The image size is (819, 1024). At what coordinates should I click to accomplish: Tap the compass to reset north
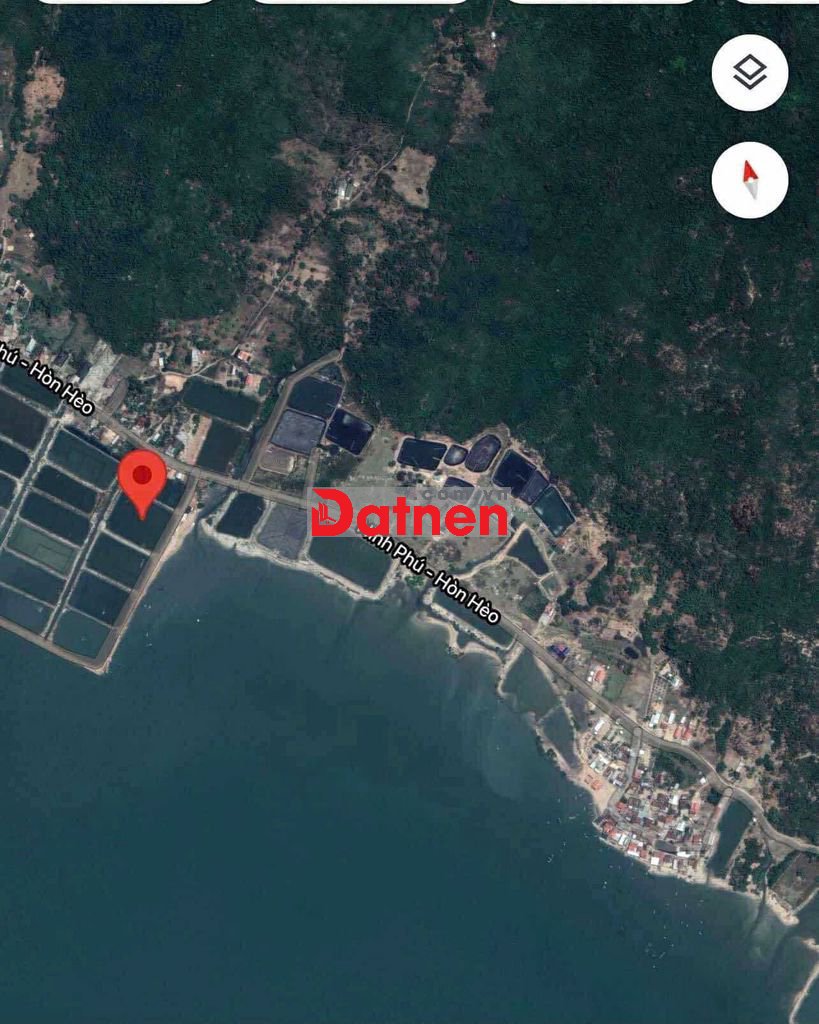click(x=749, y=181)
